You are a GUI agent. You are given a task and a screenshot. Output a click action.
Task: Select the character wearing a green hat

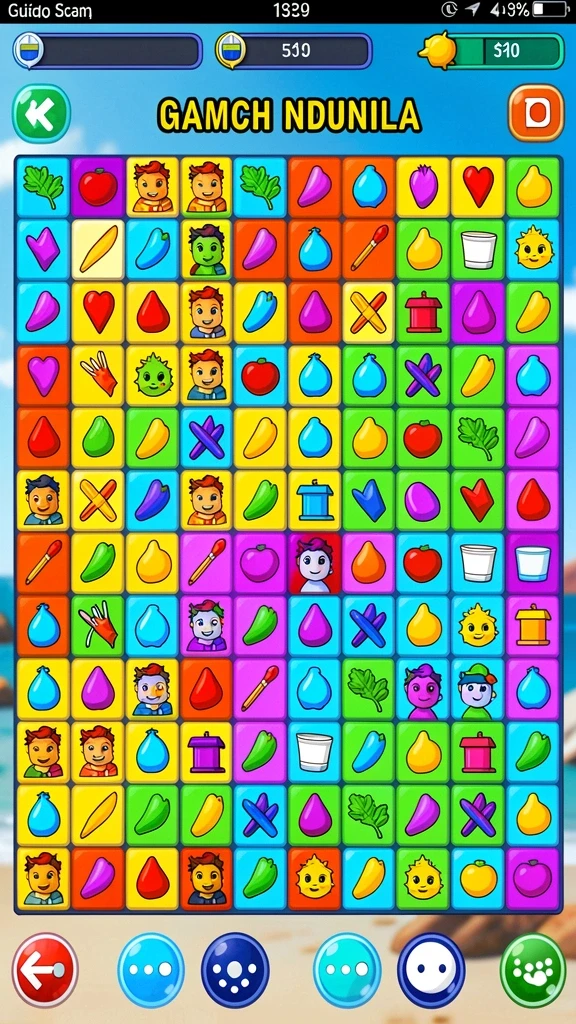click(x=478, y=690)
